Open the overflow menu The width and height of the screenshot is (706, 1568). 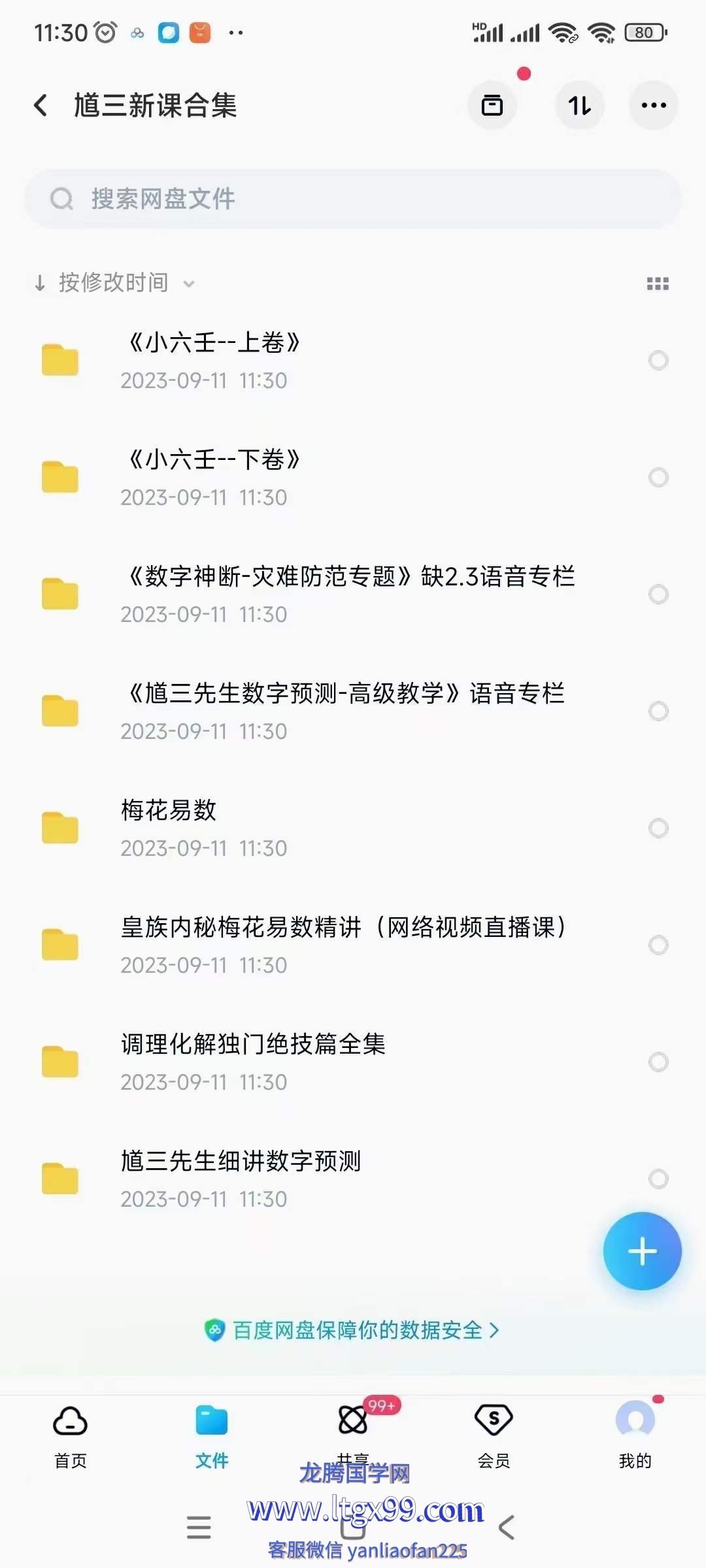point(653,105)
